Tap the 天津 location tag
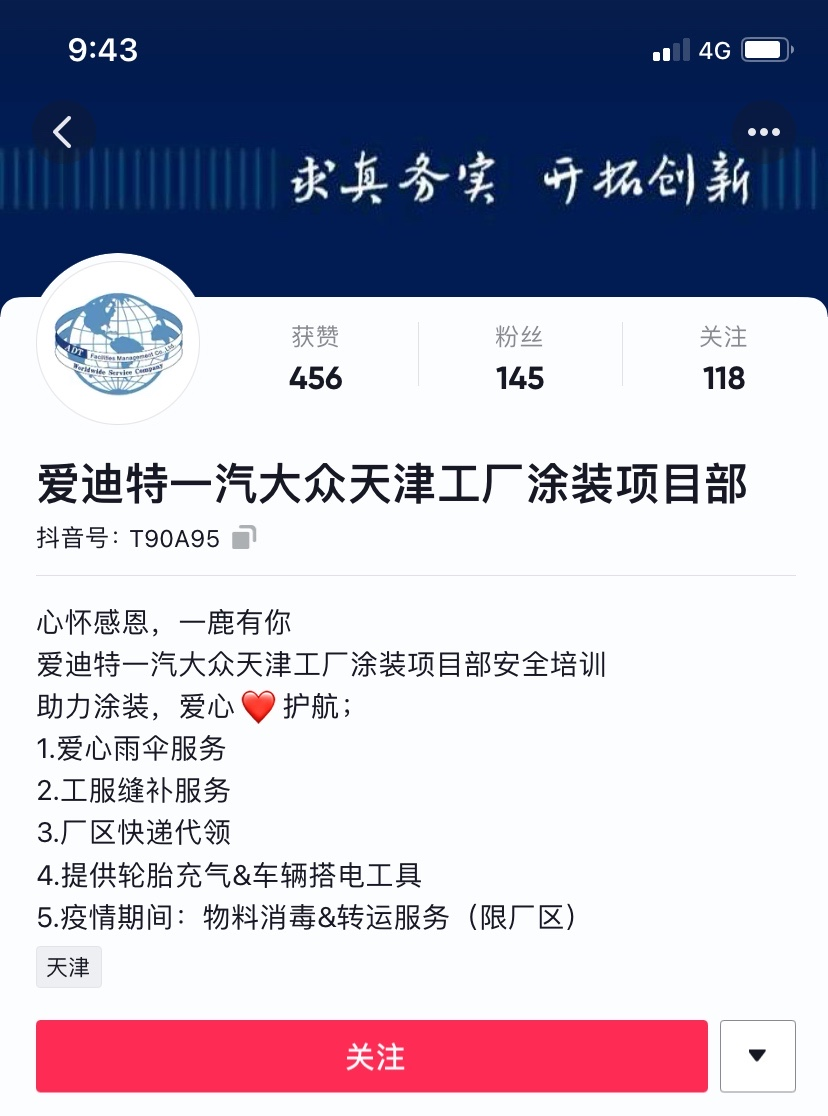Image resolution: width=828 pixels, height=1116 pixels. click(x=69, y=968)
